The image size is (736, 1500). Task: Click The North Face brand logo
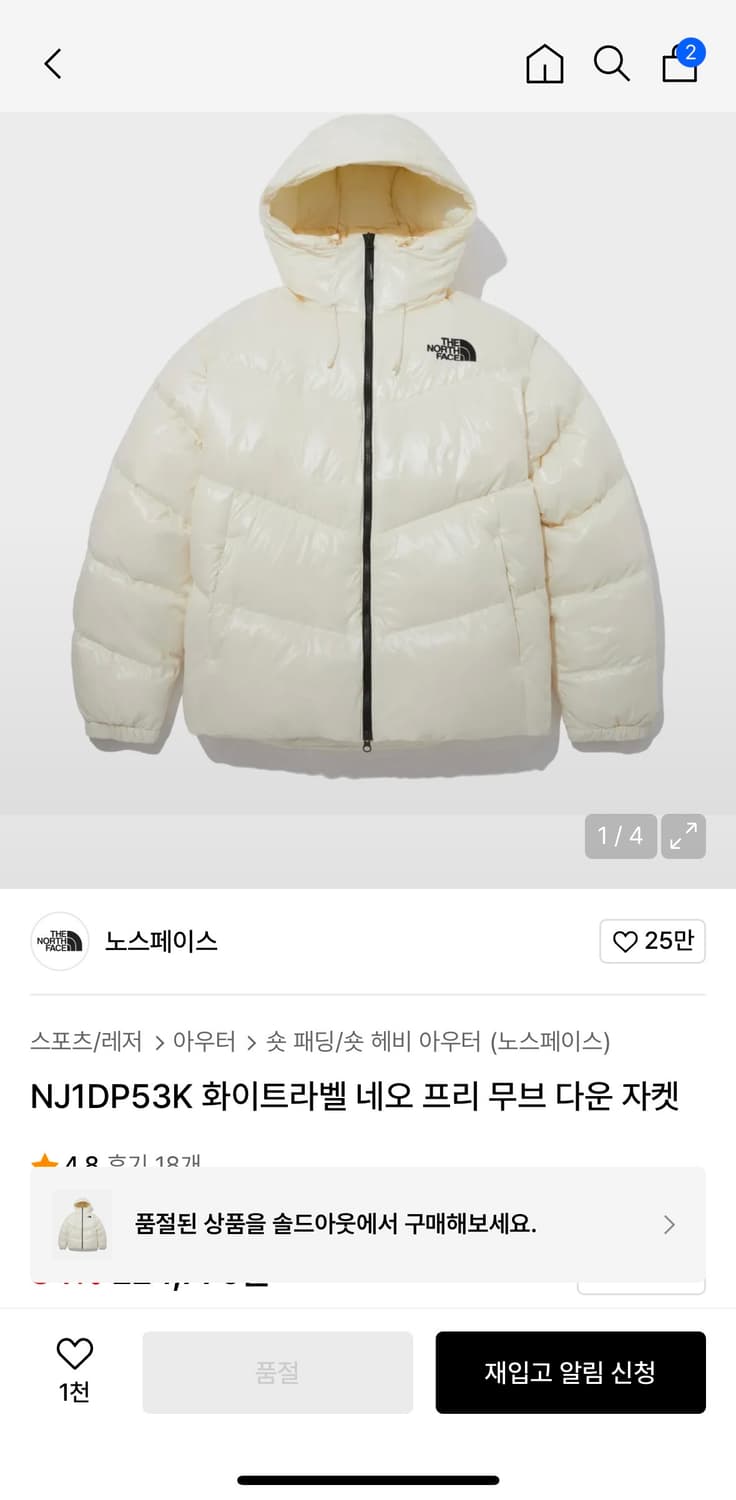click(60, 941)
